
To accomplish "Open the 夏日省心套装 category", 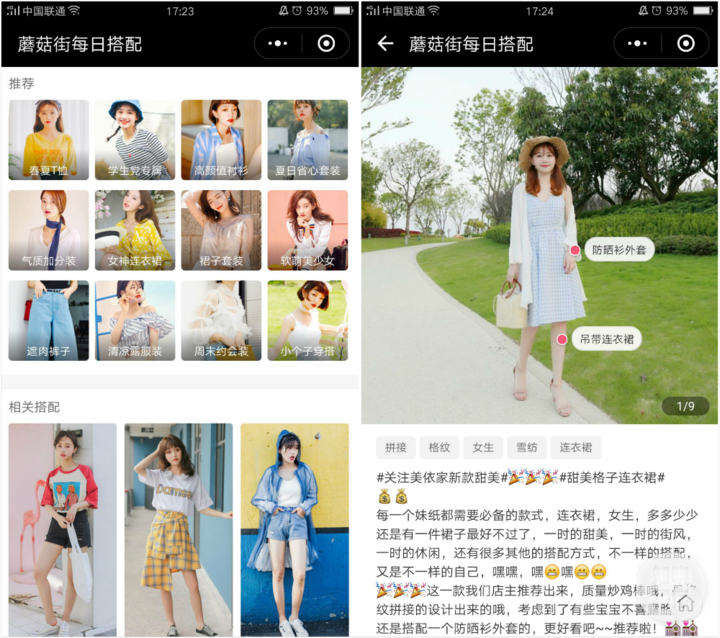I will tap(307, 140).
